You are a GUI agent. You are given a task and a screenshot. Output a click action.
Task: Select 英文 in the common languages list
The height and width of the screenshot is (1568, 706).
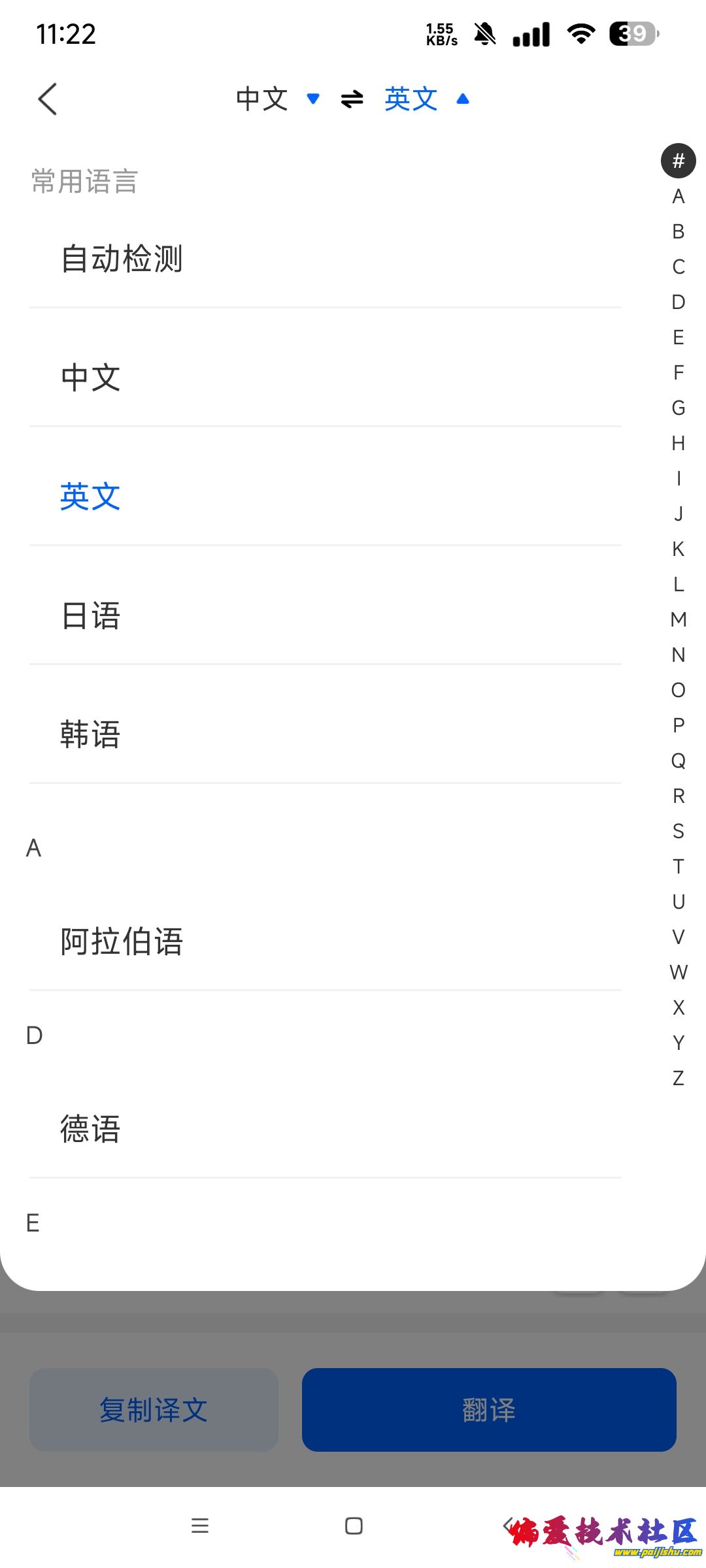(x=90, y=497)
